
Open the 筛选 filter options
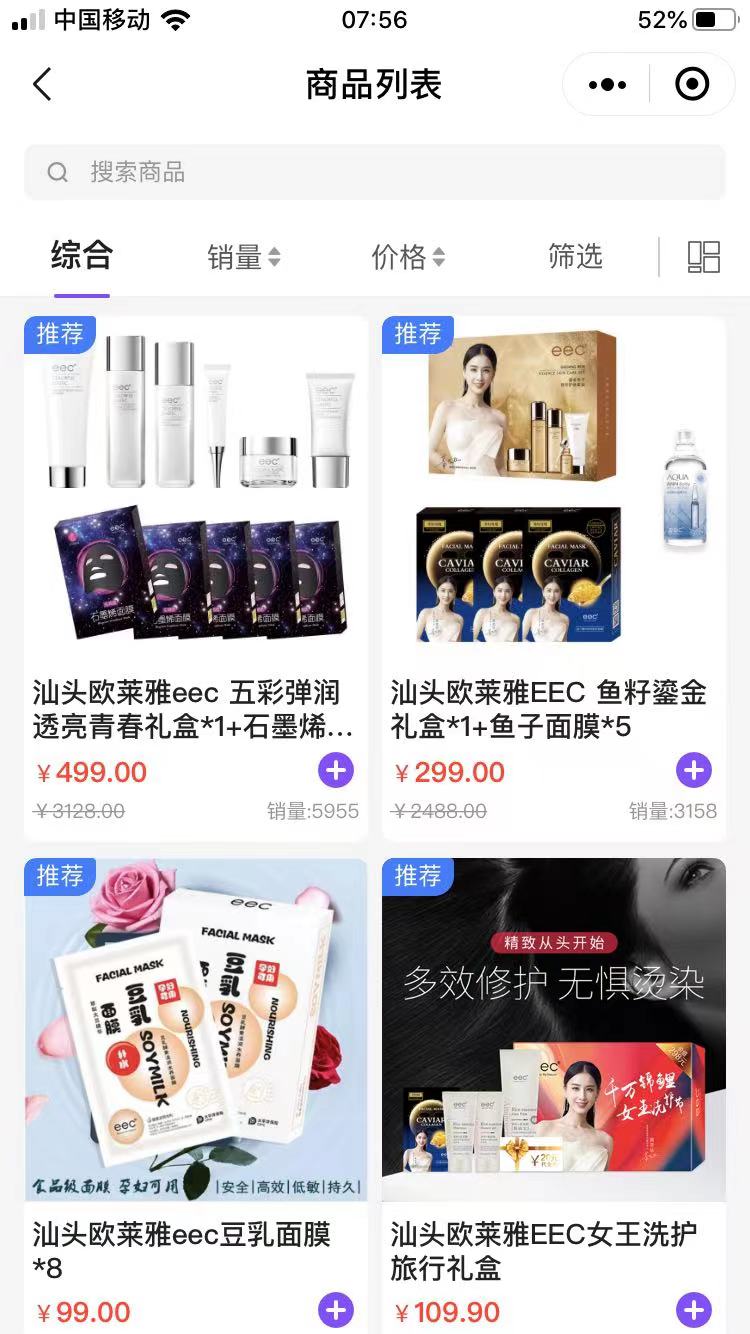pyautogui.click(x=575, y=256)
